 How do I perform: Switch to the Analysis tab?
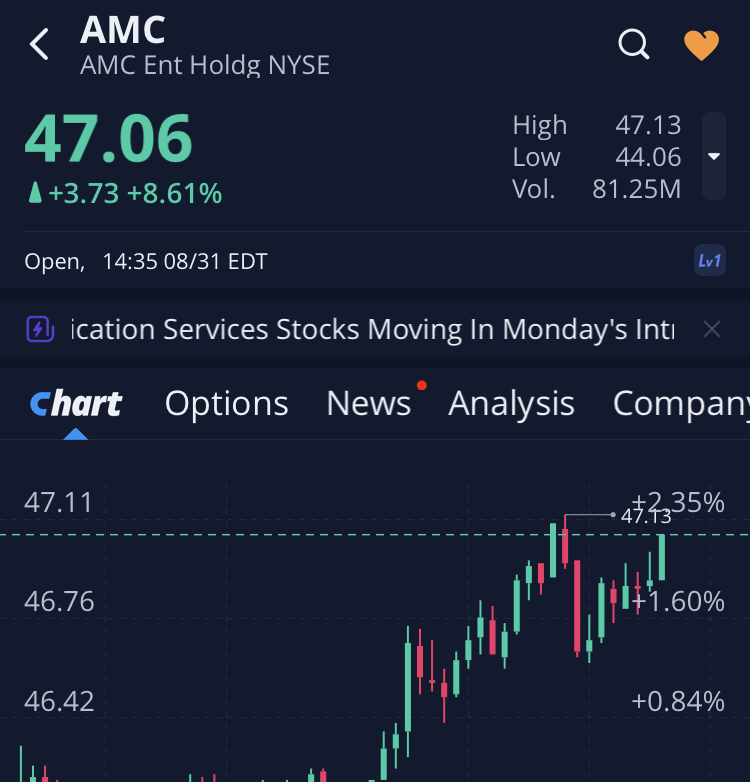[511, 403]
